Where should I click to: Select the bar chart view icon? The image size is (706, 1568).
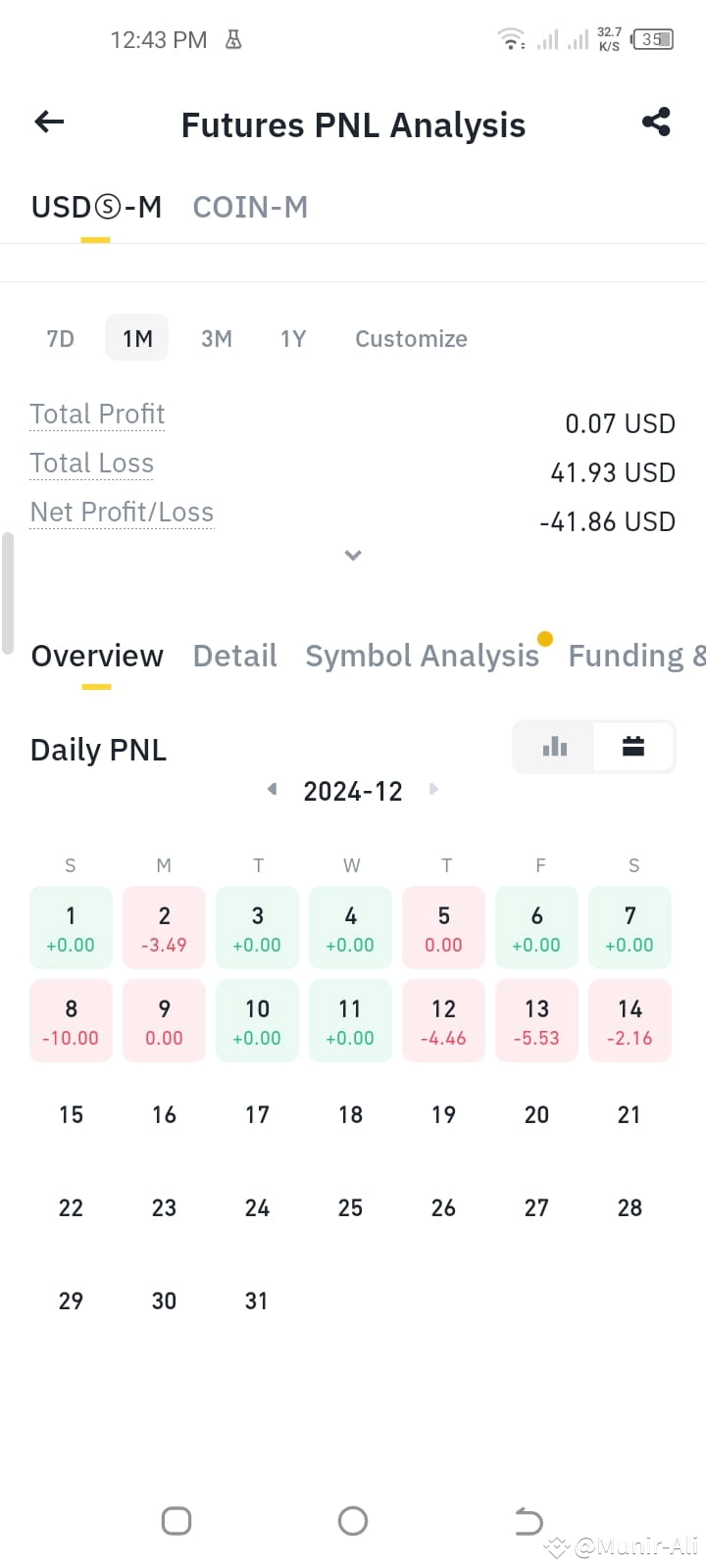point(554,746)
